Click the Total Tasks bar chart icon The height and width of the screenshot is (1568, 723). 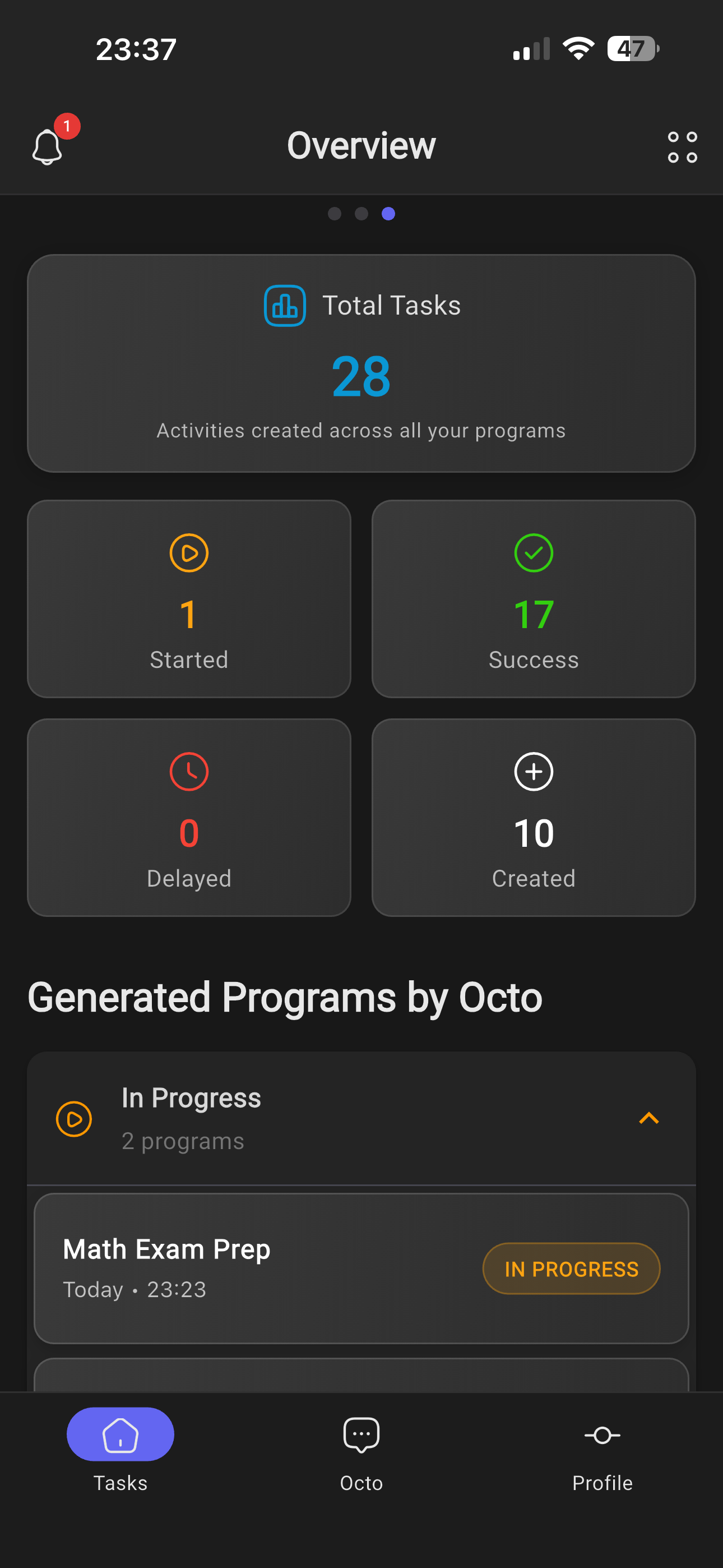(x=285, y=306)
